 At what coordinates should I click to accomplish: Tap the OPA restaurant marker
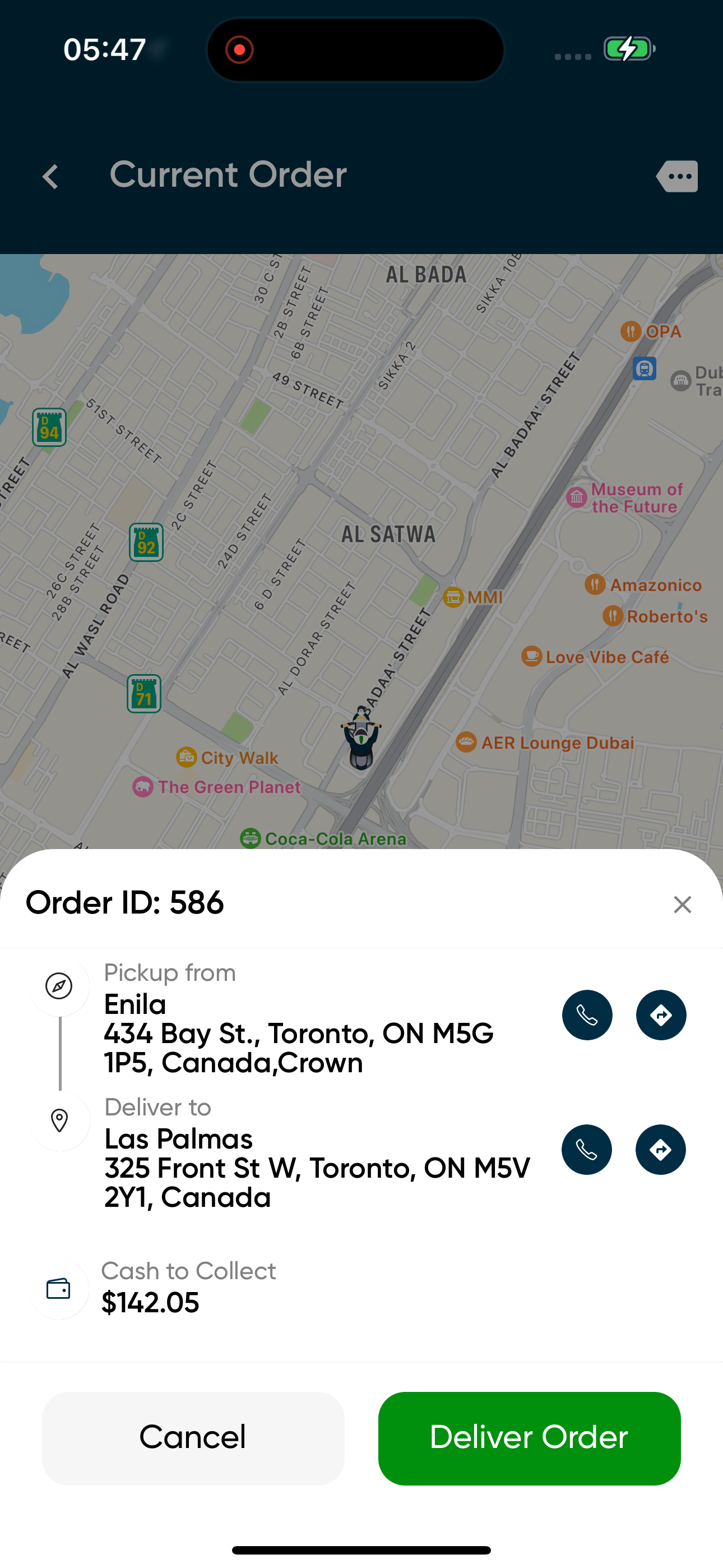tap(631, 330)
